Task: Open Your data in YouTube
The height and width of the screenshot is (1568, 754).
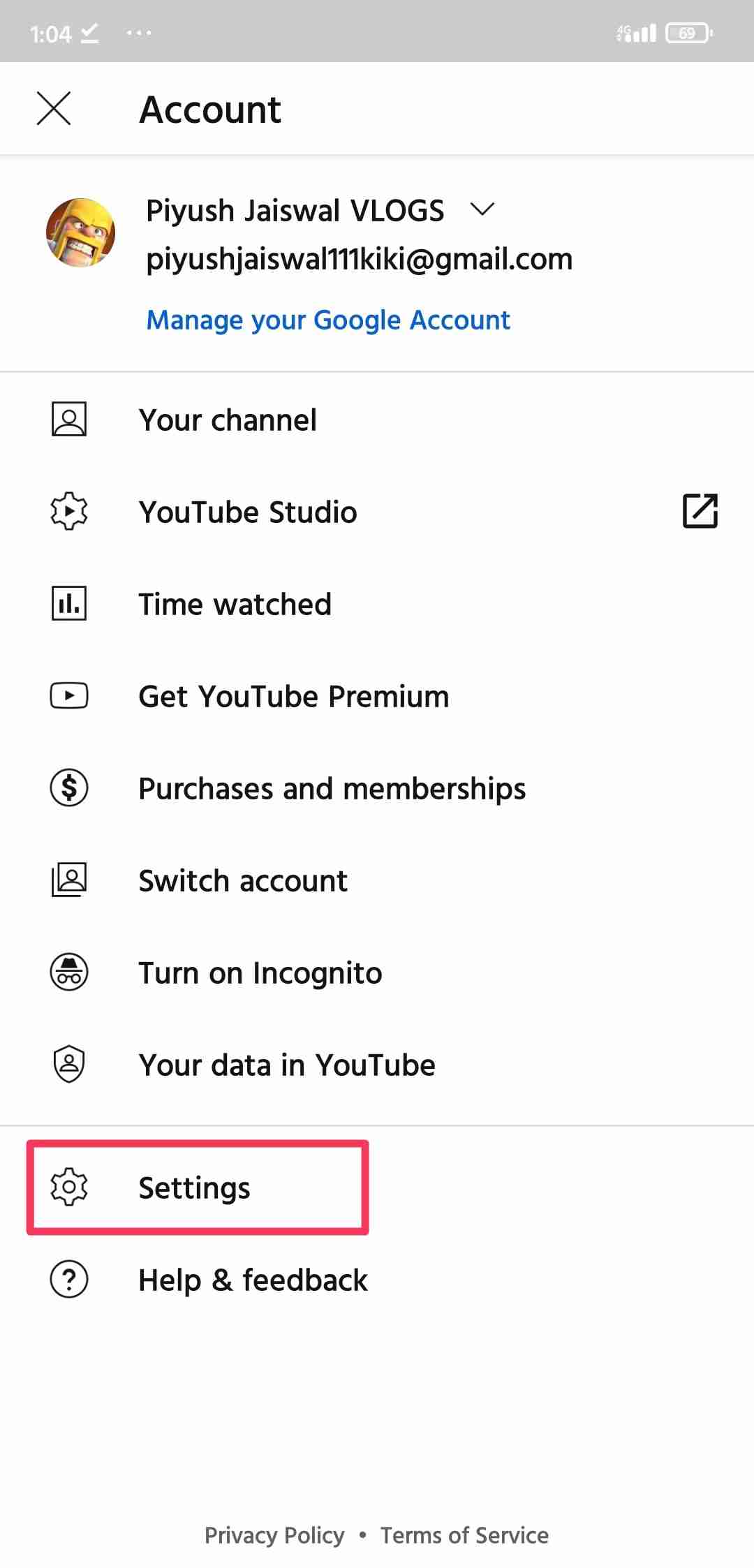Action: pyautogui.click(x=286, y=1065)
